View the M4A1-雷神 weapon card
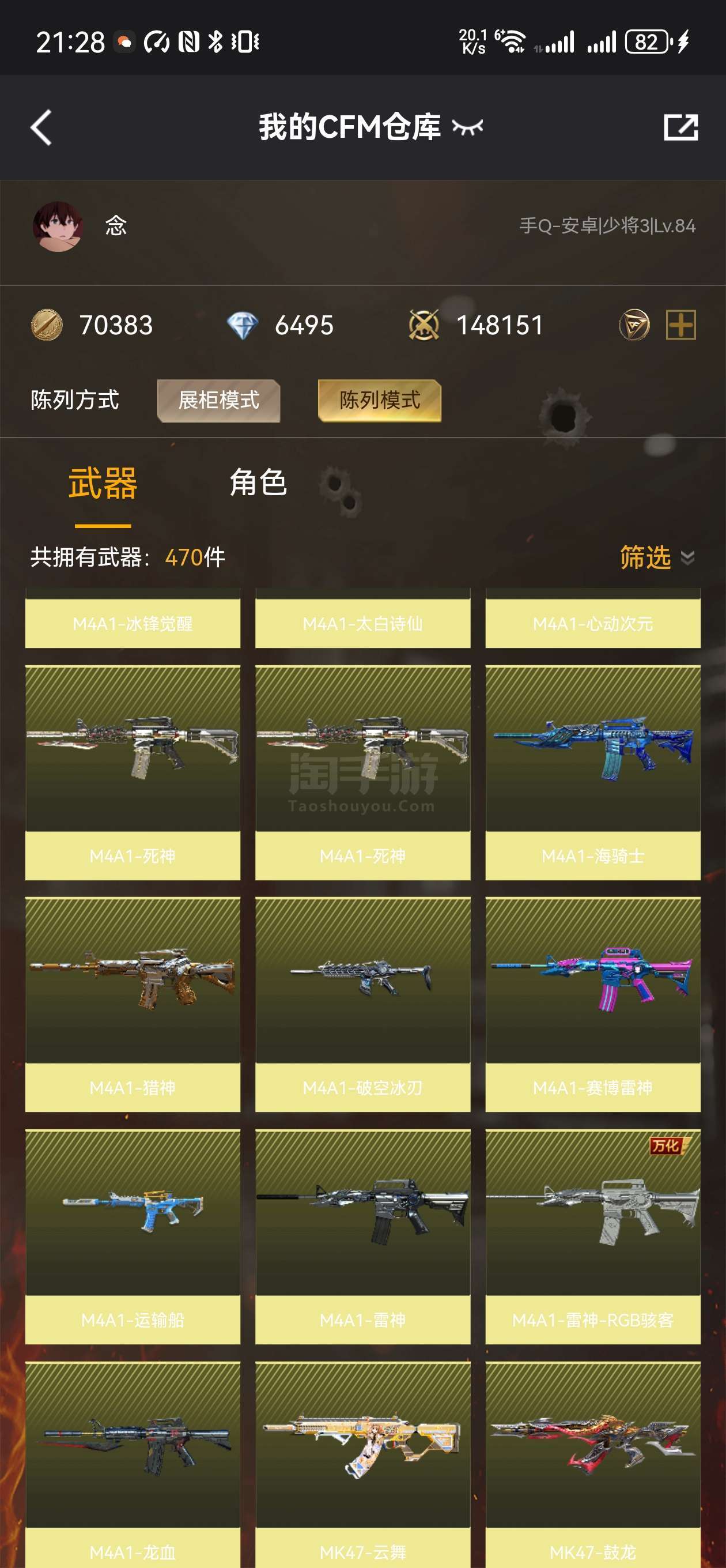726x1568 pixels. (x=362, y=1237)
